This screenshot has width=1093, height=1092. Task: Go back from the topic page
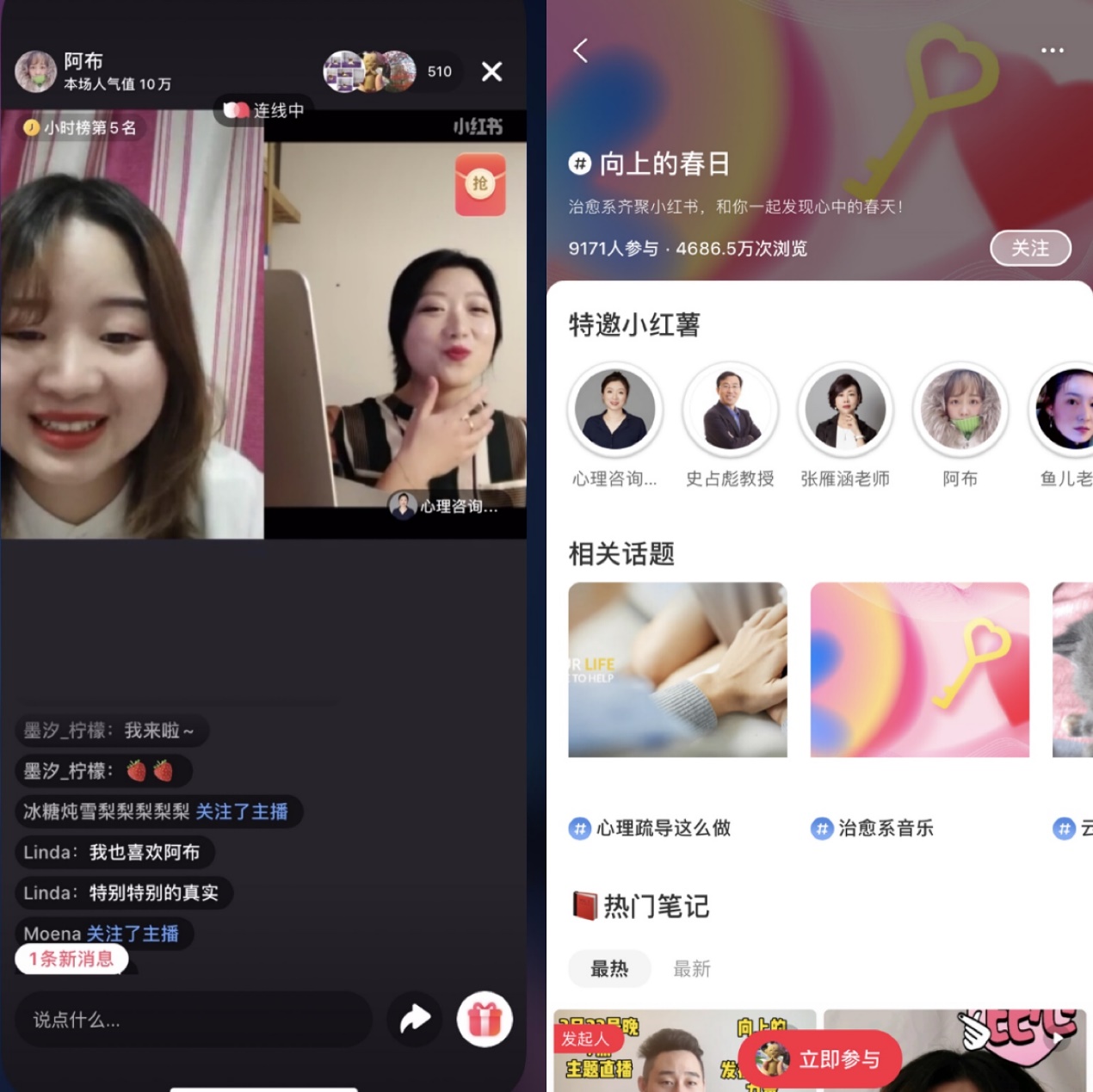point(581,51)
